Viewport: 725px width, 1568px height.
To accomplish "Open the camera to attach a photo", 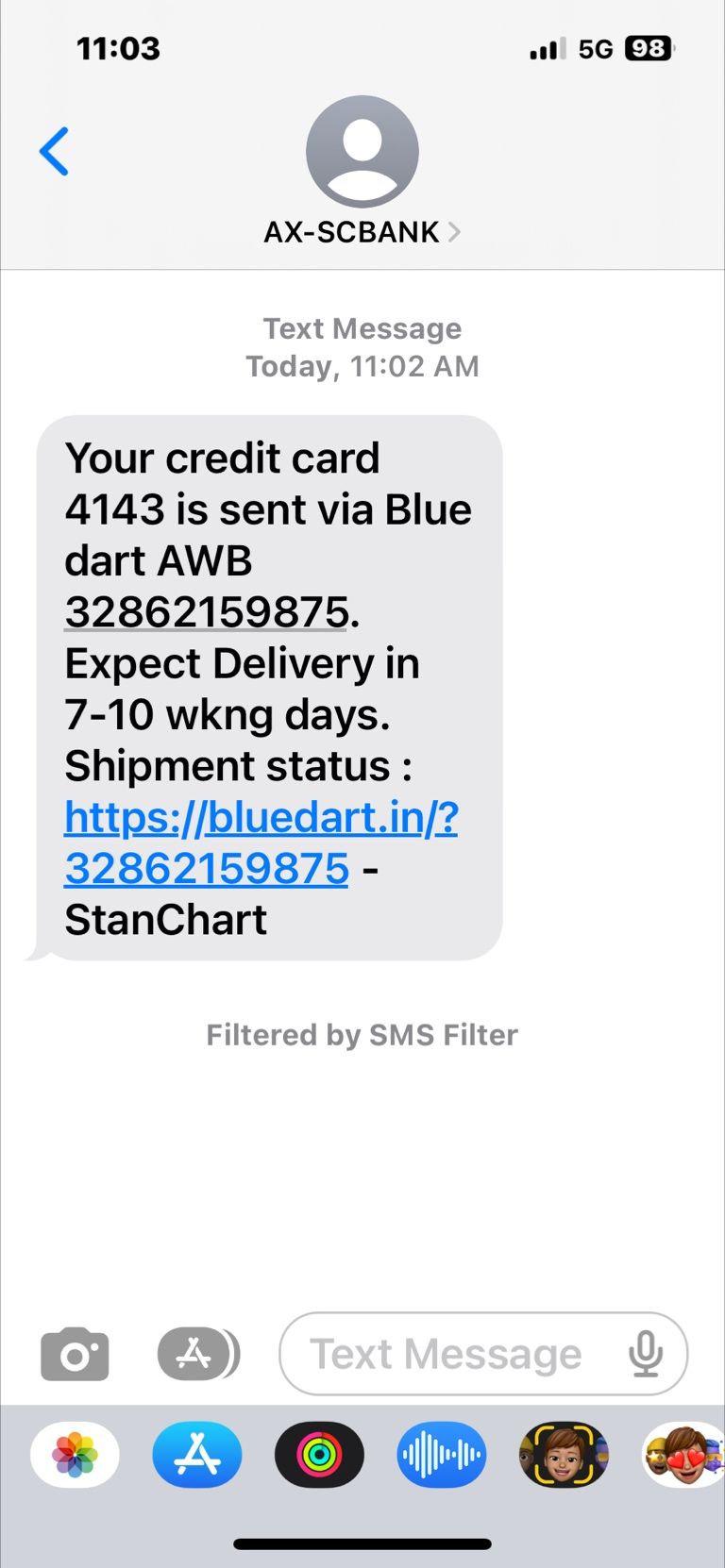I will (75, 1355).
